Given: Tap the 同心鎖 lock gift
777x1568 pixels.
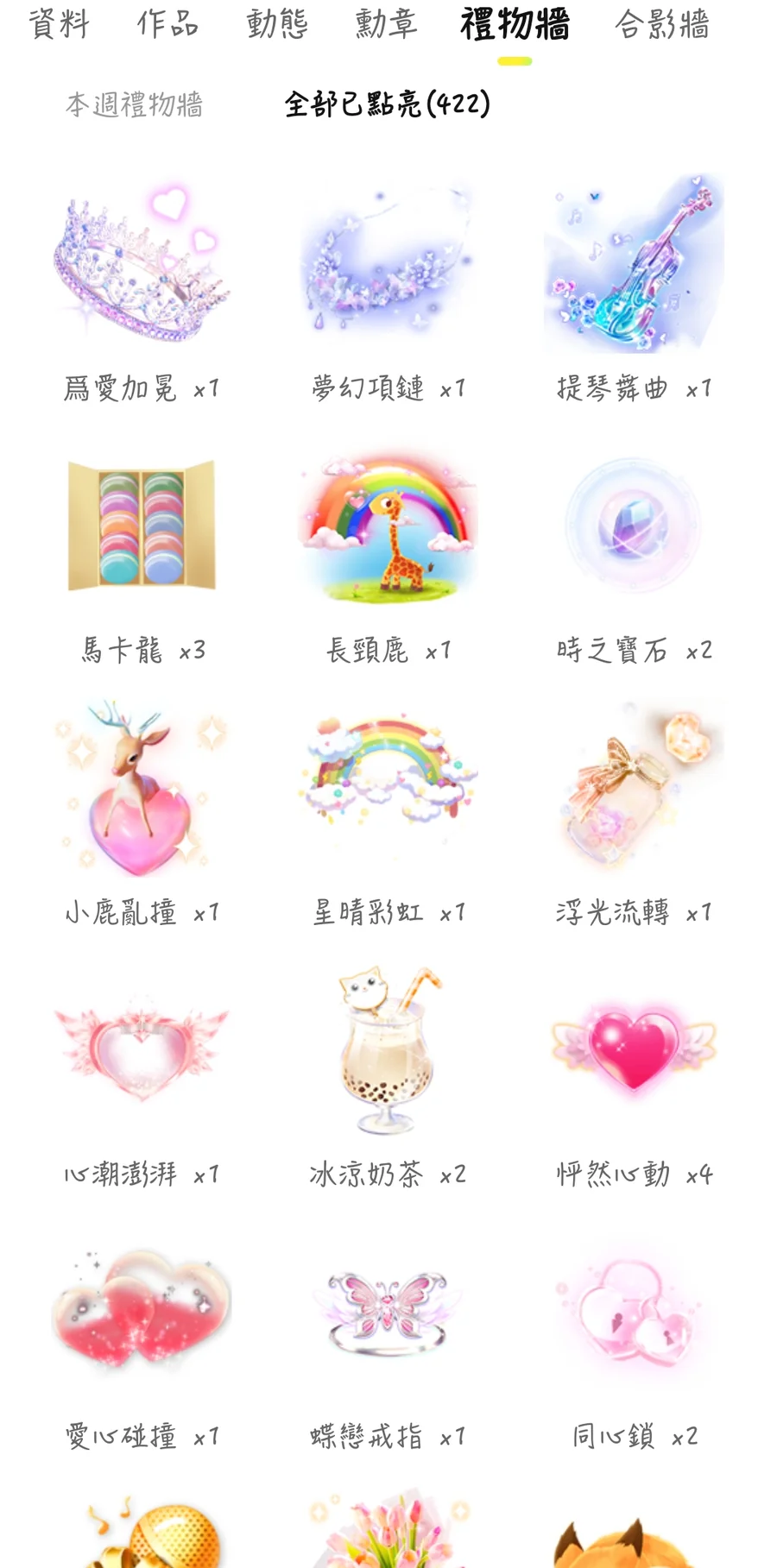Looking at the screenshot, I should [634, 1311].
